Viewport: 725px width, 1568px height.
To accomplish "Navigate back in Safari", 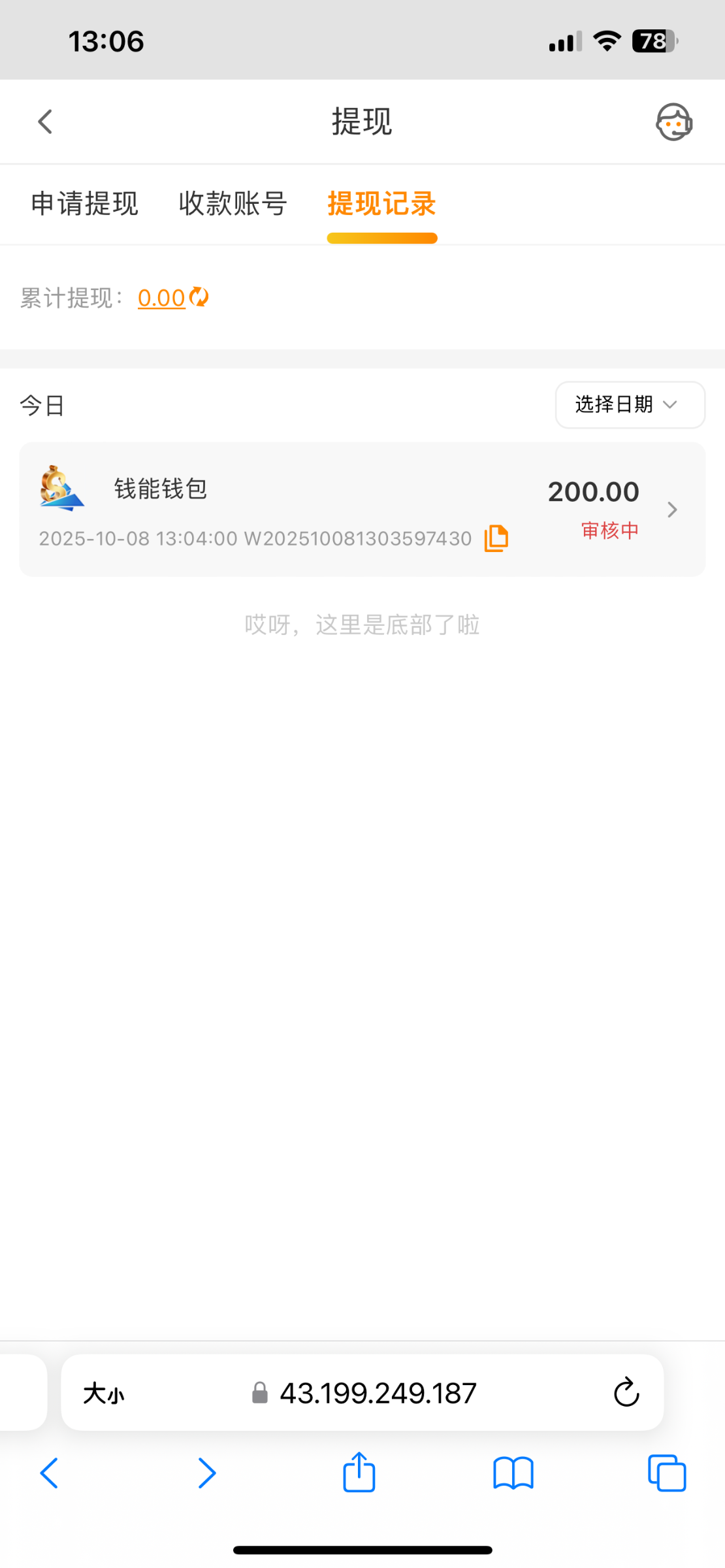I will click(x=50, y=1473).
